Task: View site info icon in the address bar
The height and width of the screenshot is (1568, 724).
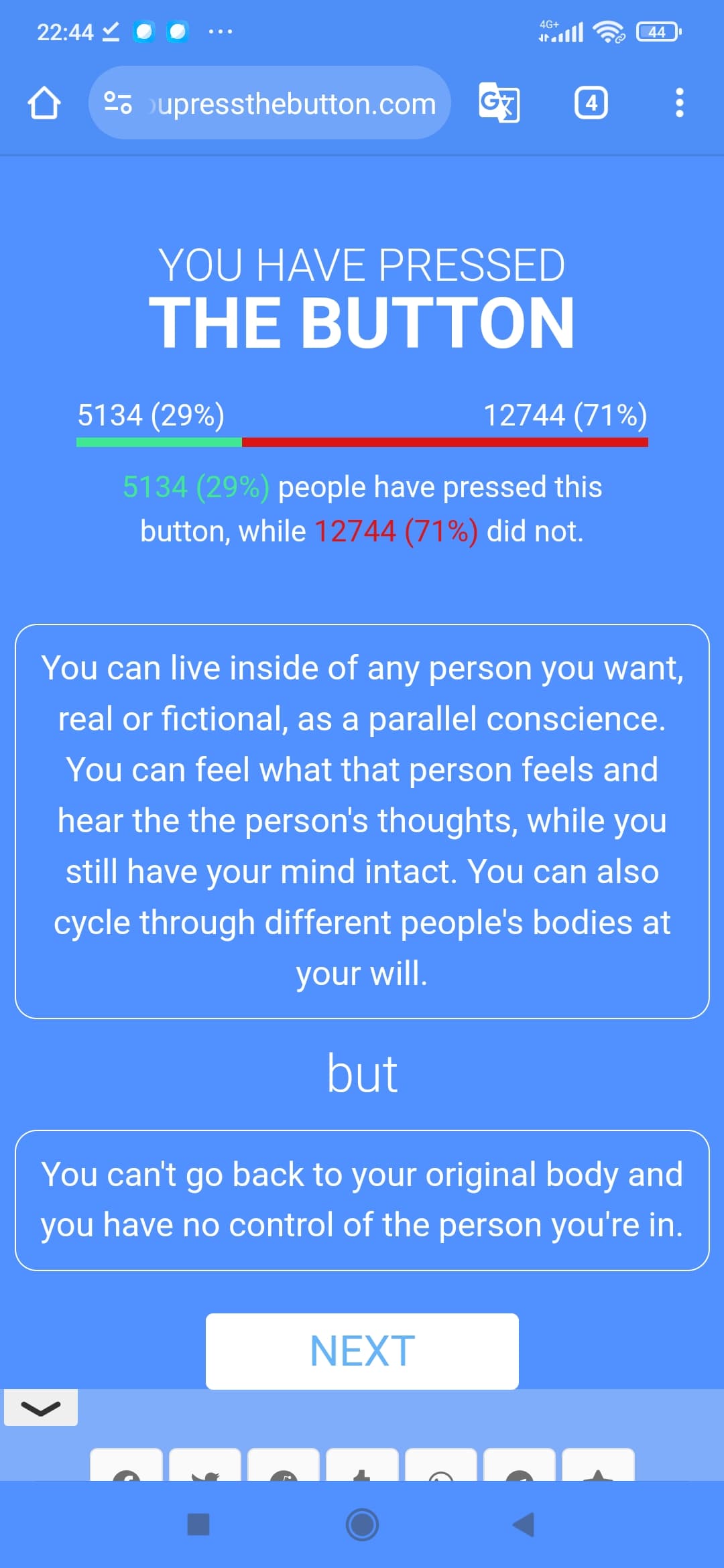Action: pyautogui.click(x=118, y=103)
